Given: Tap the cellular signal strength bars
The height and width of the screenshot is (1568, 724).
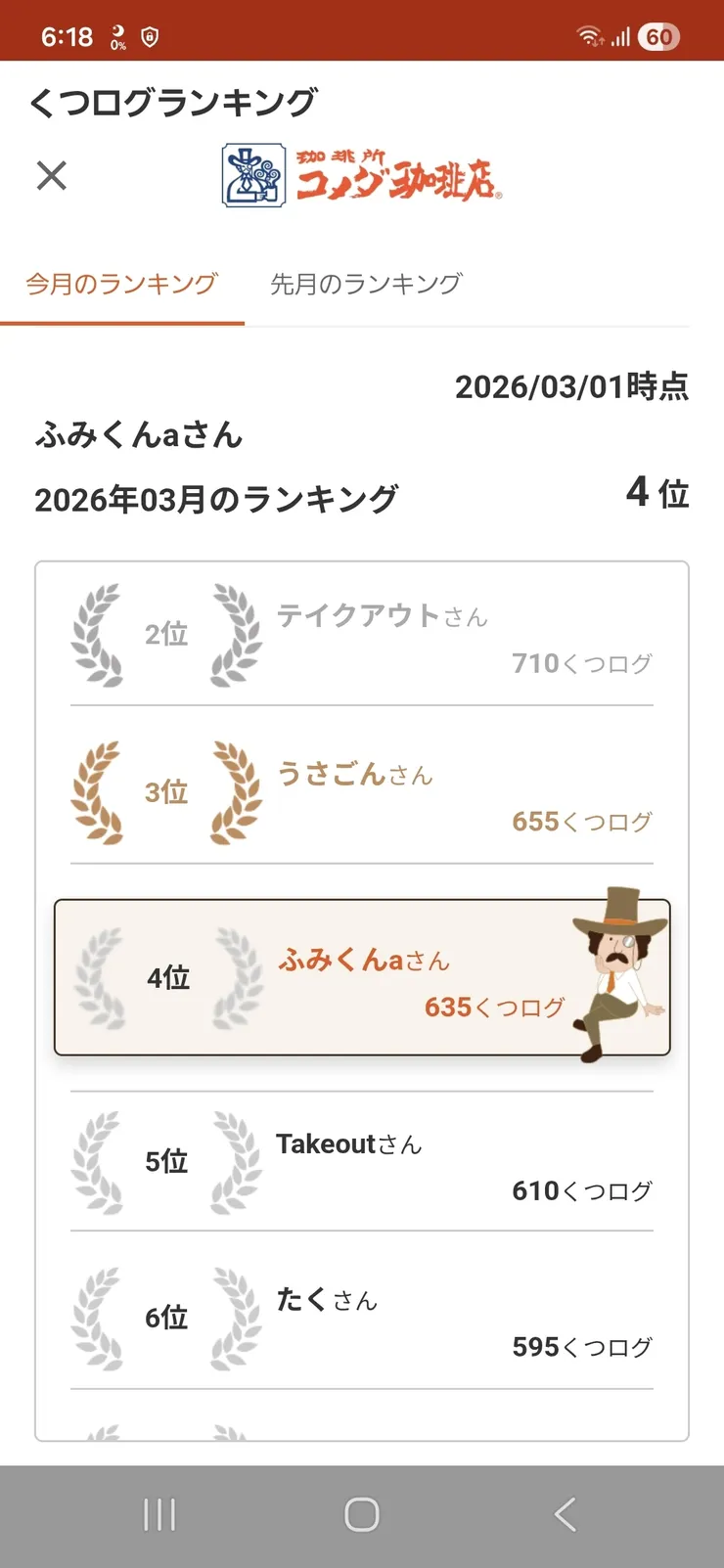Looking at the screenshot, I should (622, 36).
